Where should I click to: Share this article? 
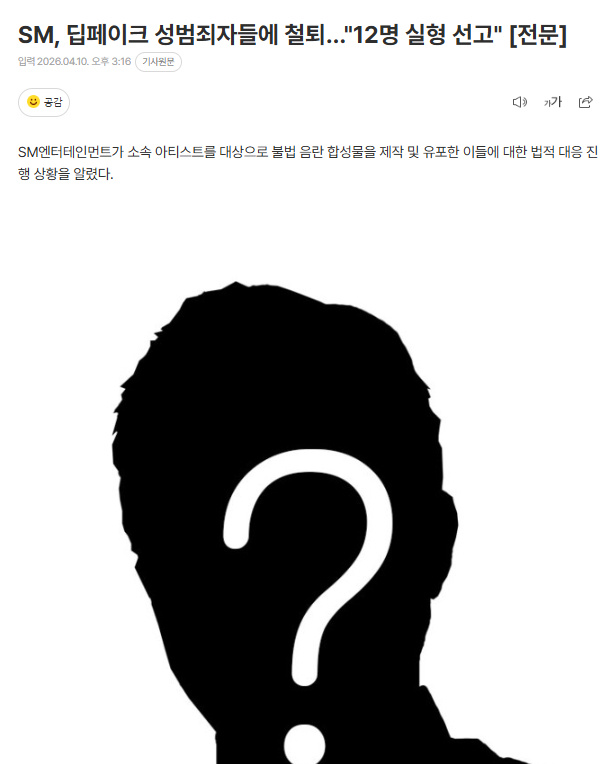tap(586, 102)
